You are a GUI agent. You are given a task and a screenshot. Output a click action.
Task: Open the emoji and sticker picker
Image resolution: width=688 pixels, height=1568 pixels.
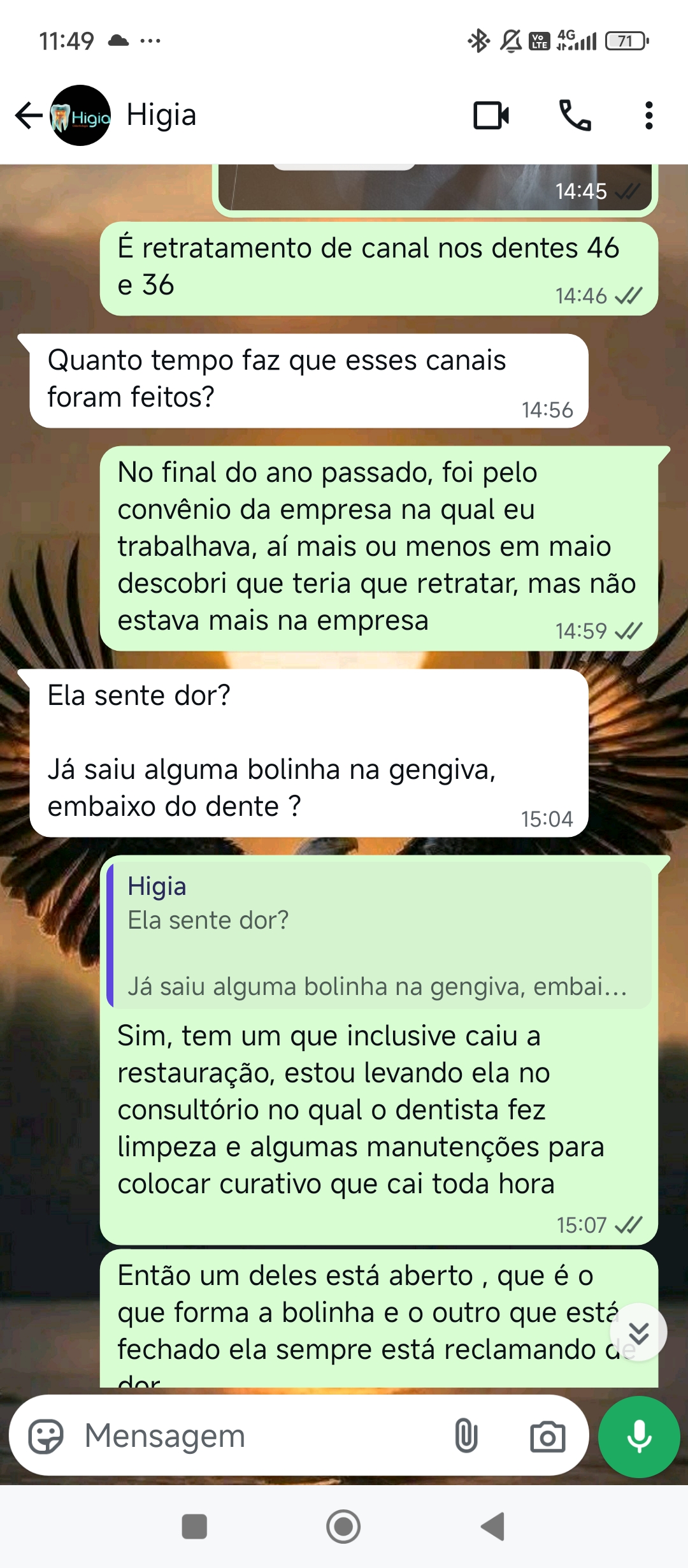[46, 1436]
